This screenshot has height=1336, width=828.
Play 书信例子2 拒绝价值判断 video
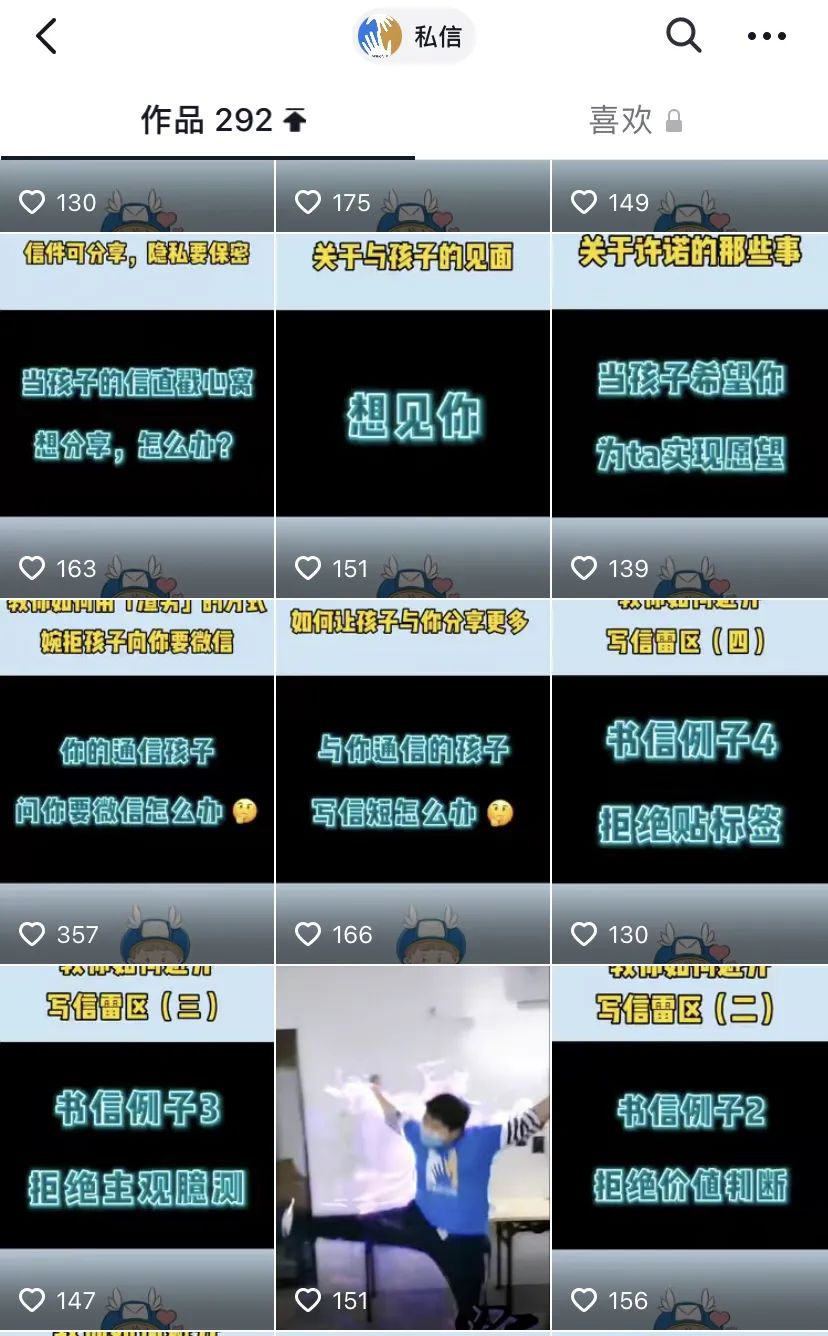coord(690,1148)
